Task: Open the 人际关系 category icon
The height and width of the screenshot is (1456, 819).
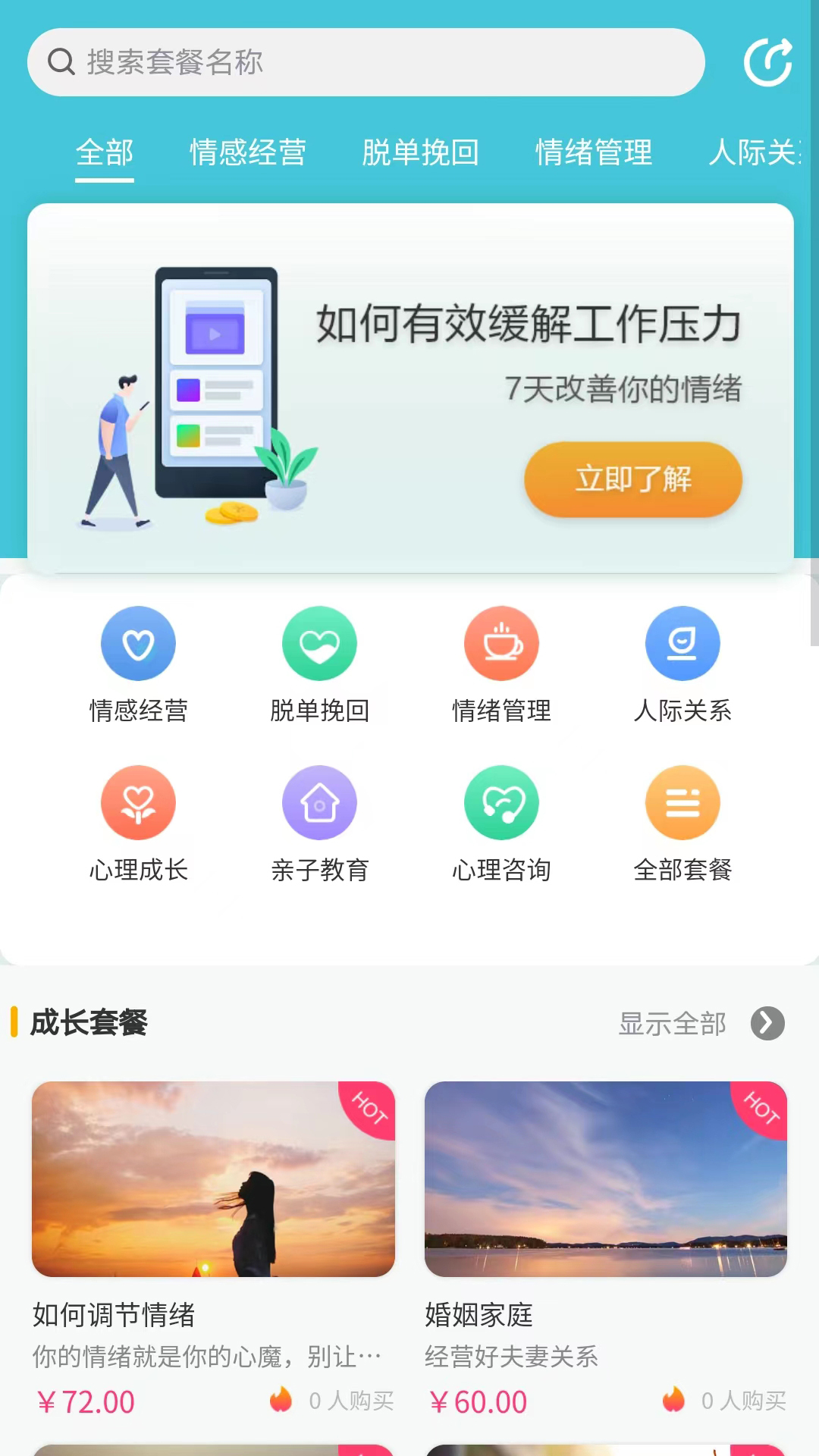Action: click(x=682, y=664)
